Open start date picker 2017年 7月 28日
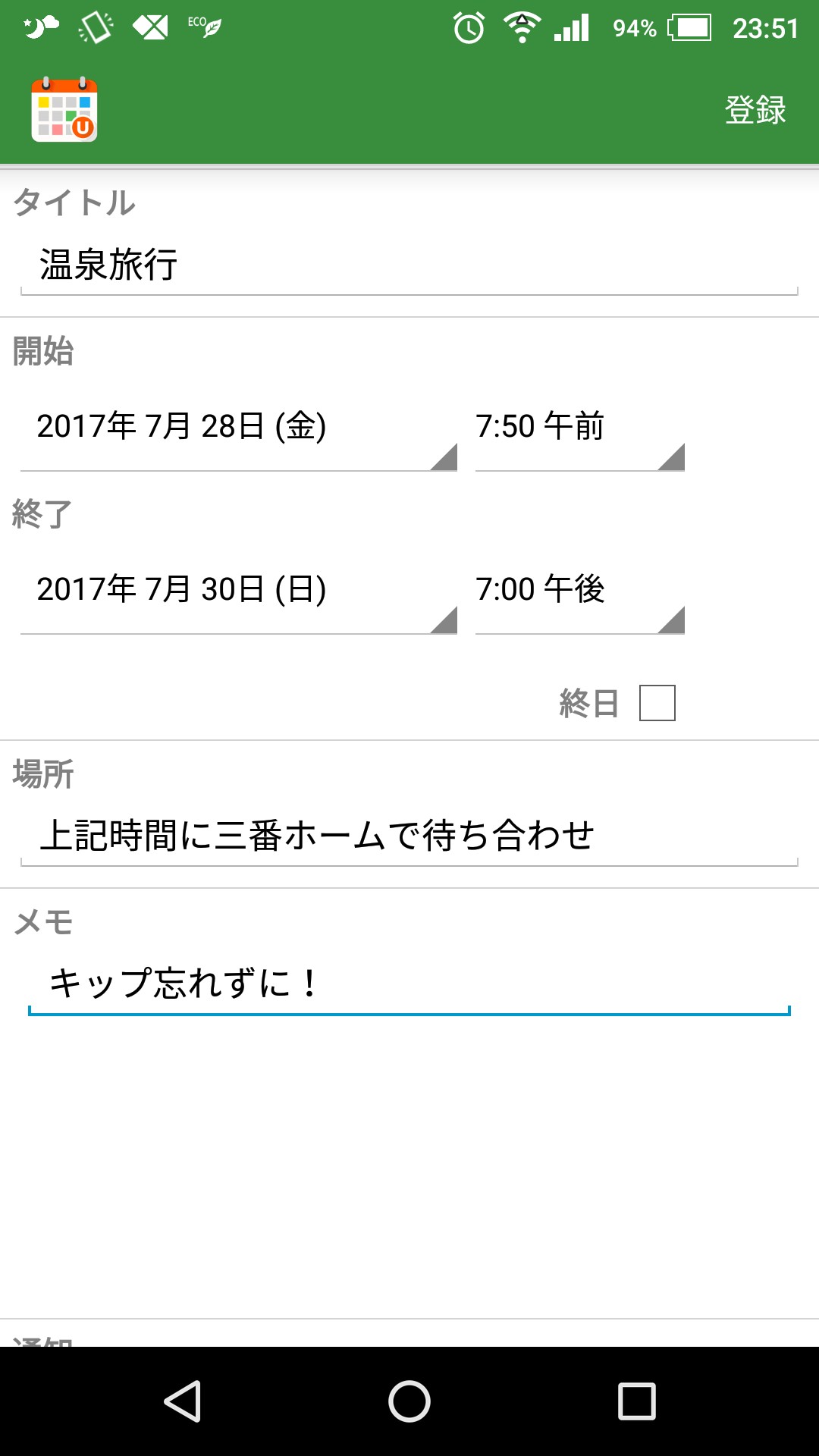 (238, 427)
